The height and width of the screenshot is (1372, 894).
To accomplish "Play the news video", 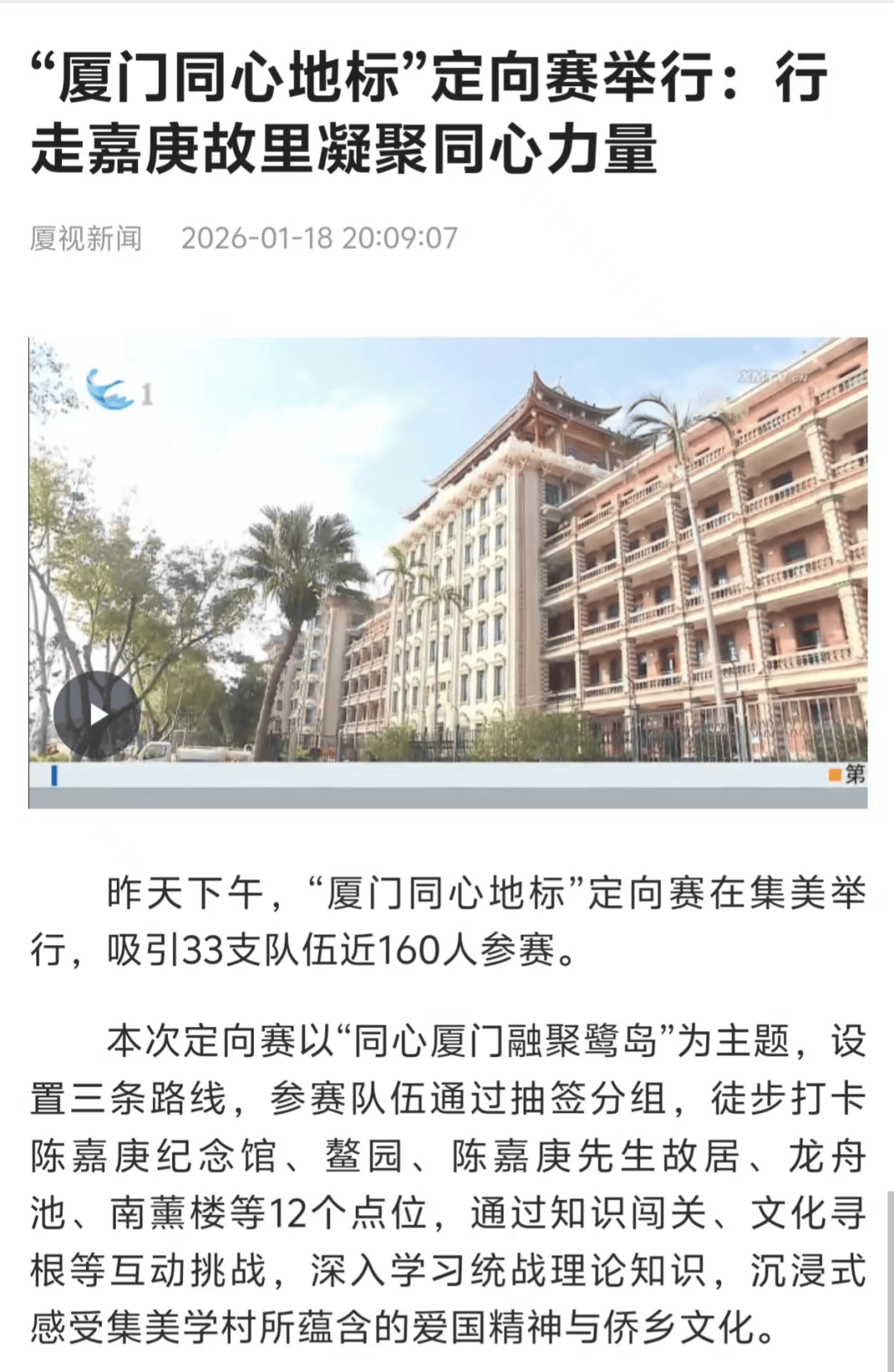I will coord(97,713).
